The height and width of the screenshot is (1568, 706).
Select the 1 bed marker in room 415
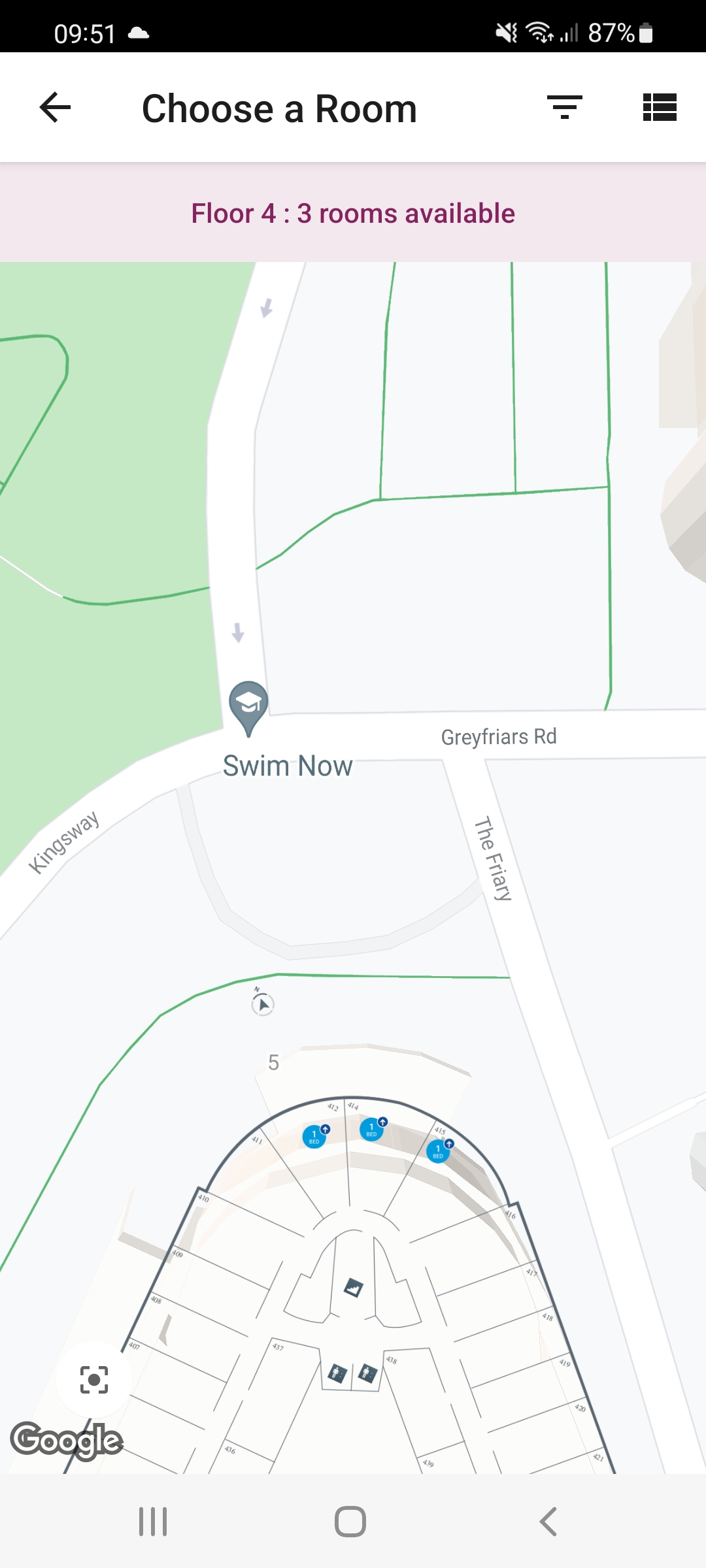438,1151
